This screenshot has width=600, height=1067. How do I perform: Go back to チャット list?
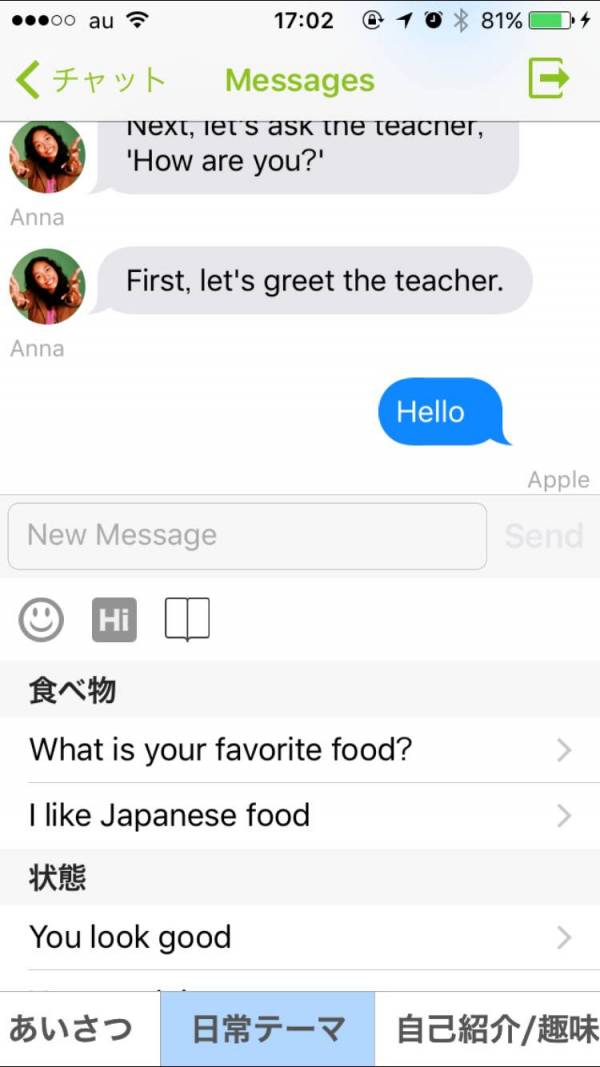[x=90, y=80]
